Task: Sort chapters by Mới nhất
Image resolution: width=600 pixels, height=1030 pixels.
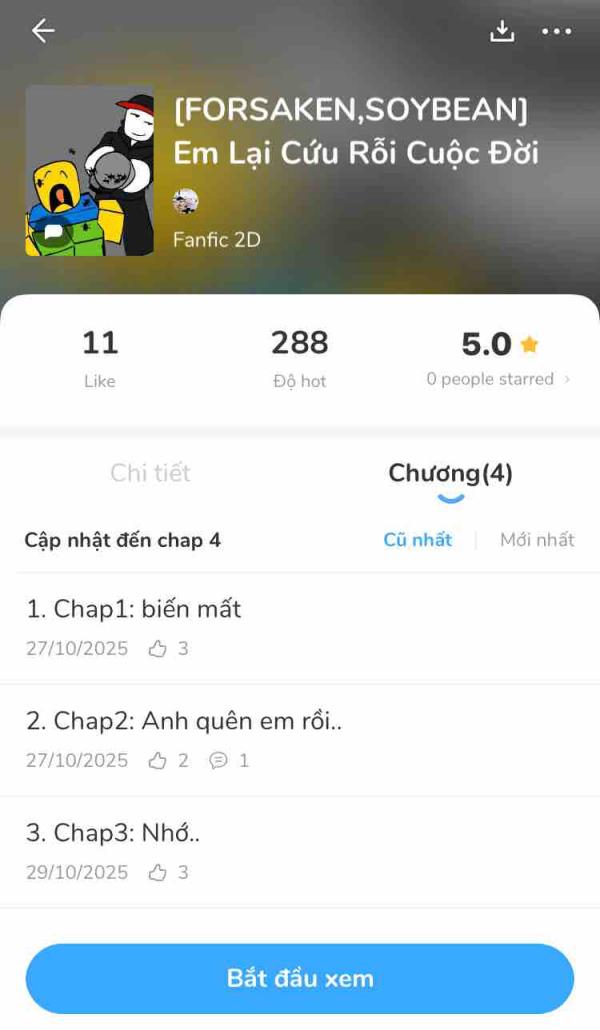Action: pyautogui.click(x=537, y=540)
